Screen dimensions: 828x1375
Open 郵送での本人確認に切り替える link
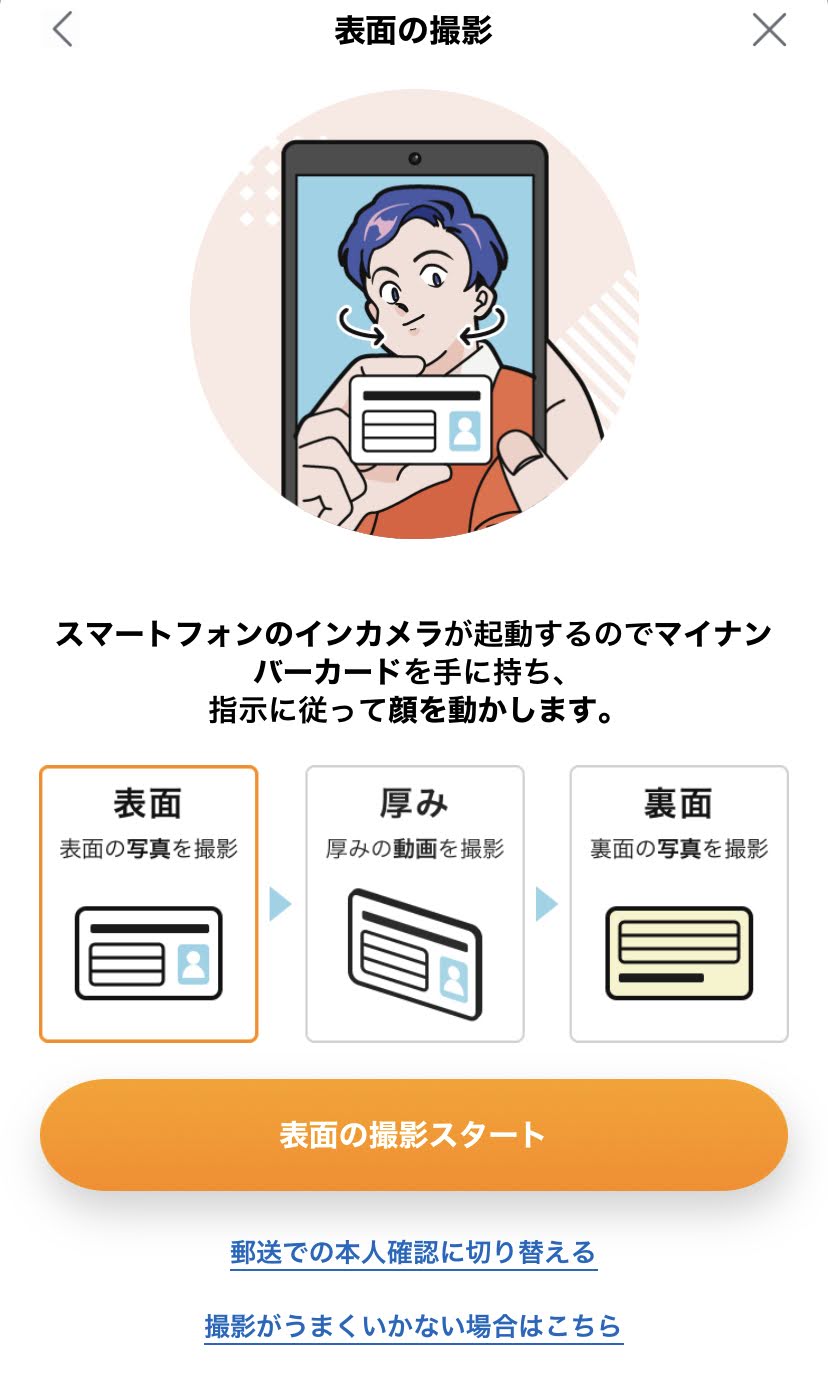413,1251
